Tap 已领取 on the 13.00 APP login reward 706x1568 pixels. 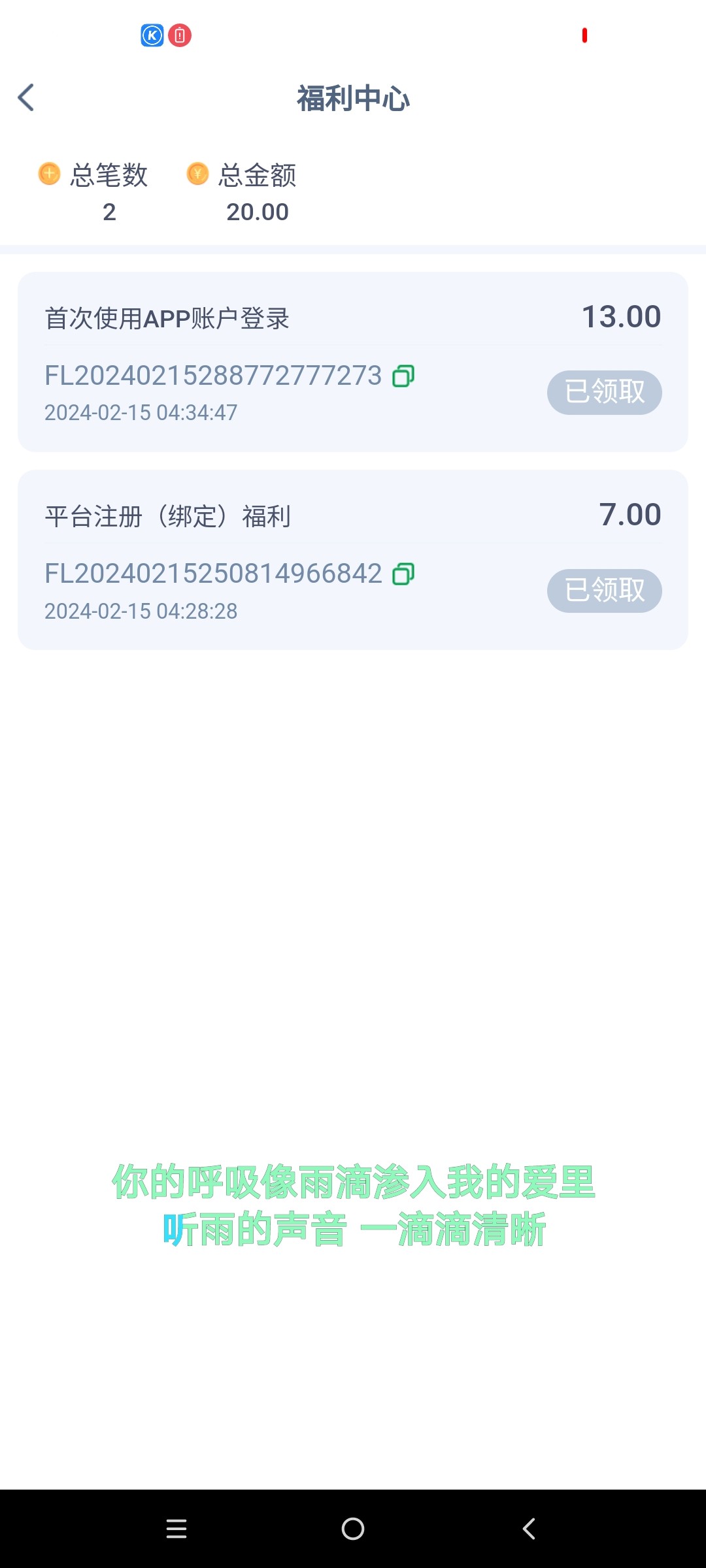pyautogui.click(x=605, y=393)
